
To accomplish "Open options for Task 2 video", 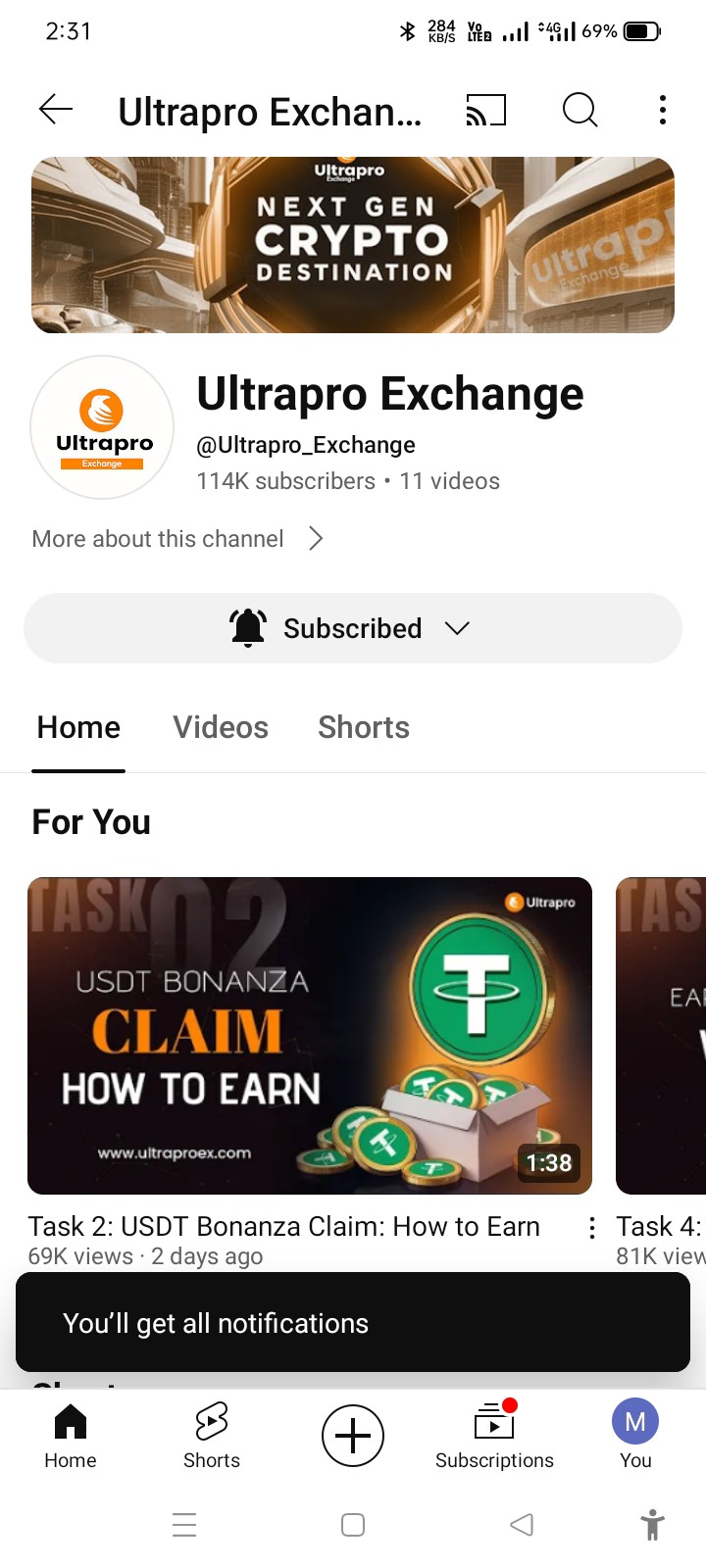I will (x=591, y=1228).
